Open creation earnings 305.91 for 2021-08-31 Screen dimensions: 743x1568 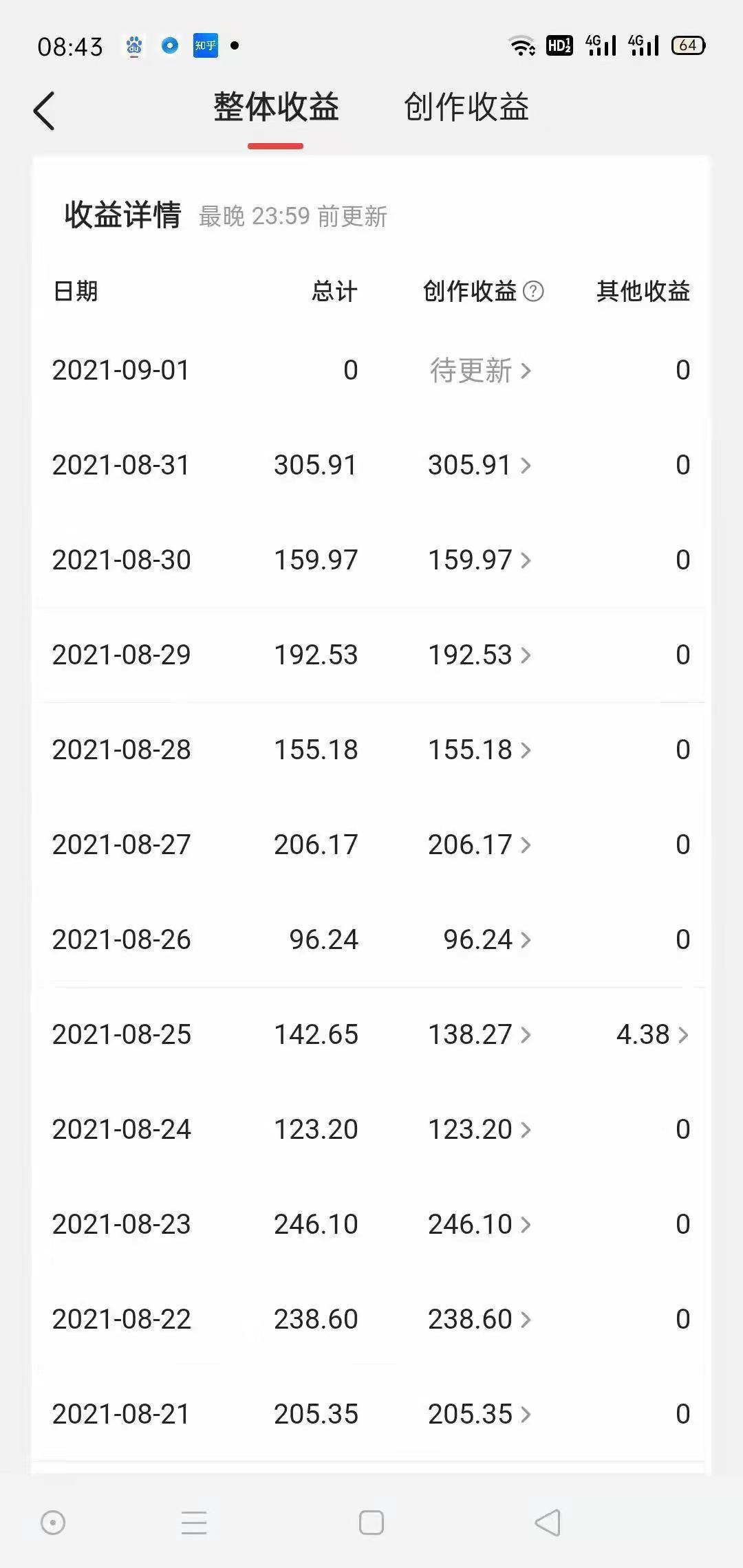coord(480,466)
